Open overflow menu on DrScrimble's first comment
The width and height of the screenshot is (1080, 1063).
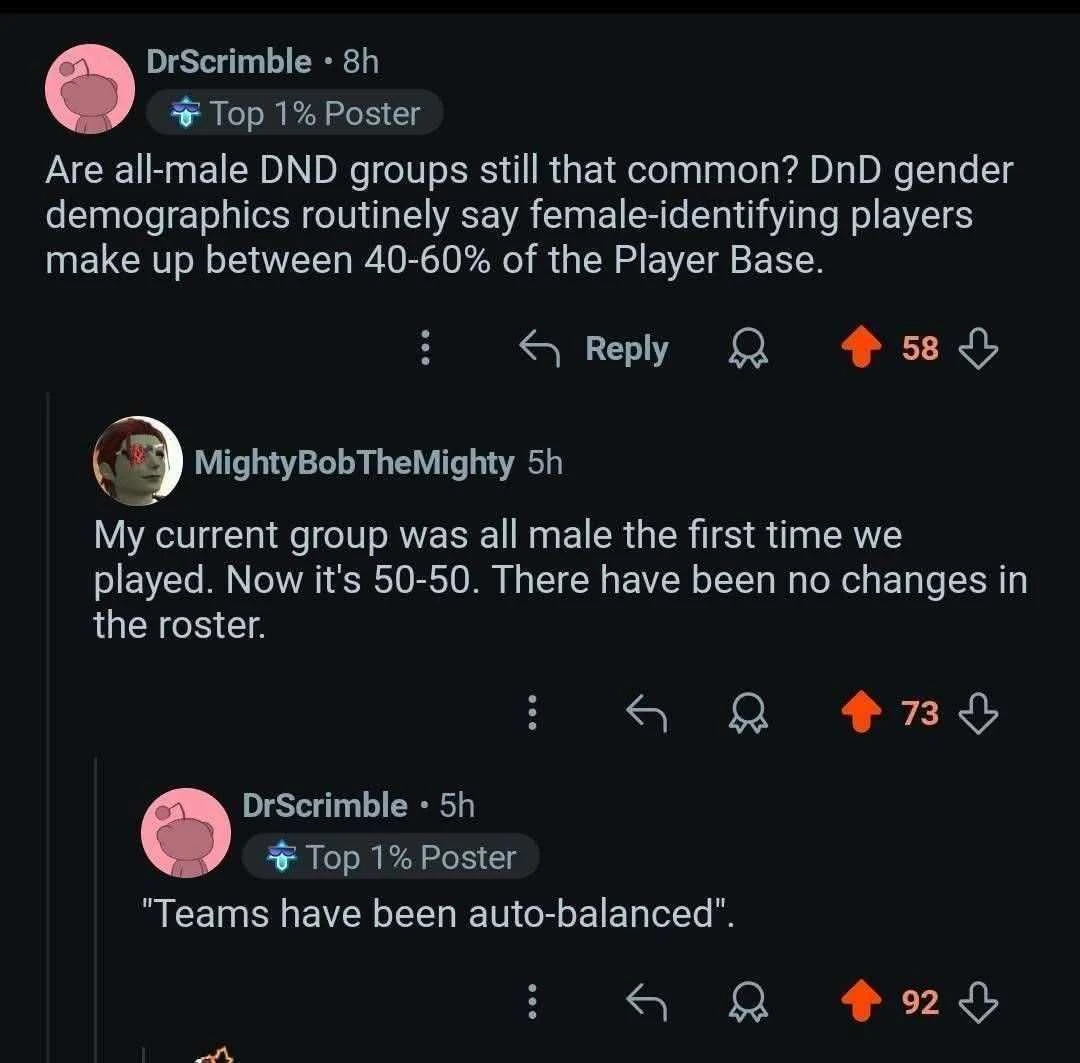(425, 348)
